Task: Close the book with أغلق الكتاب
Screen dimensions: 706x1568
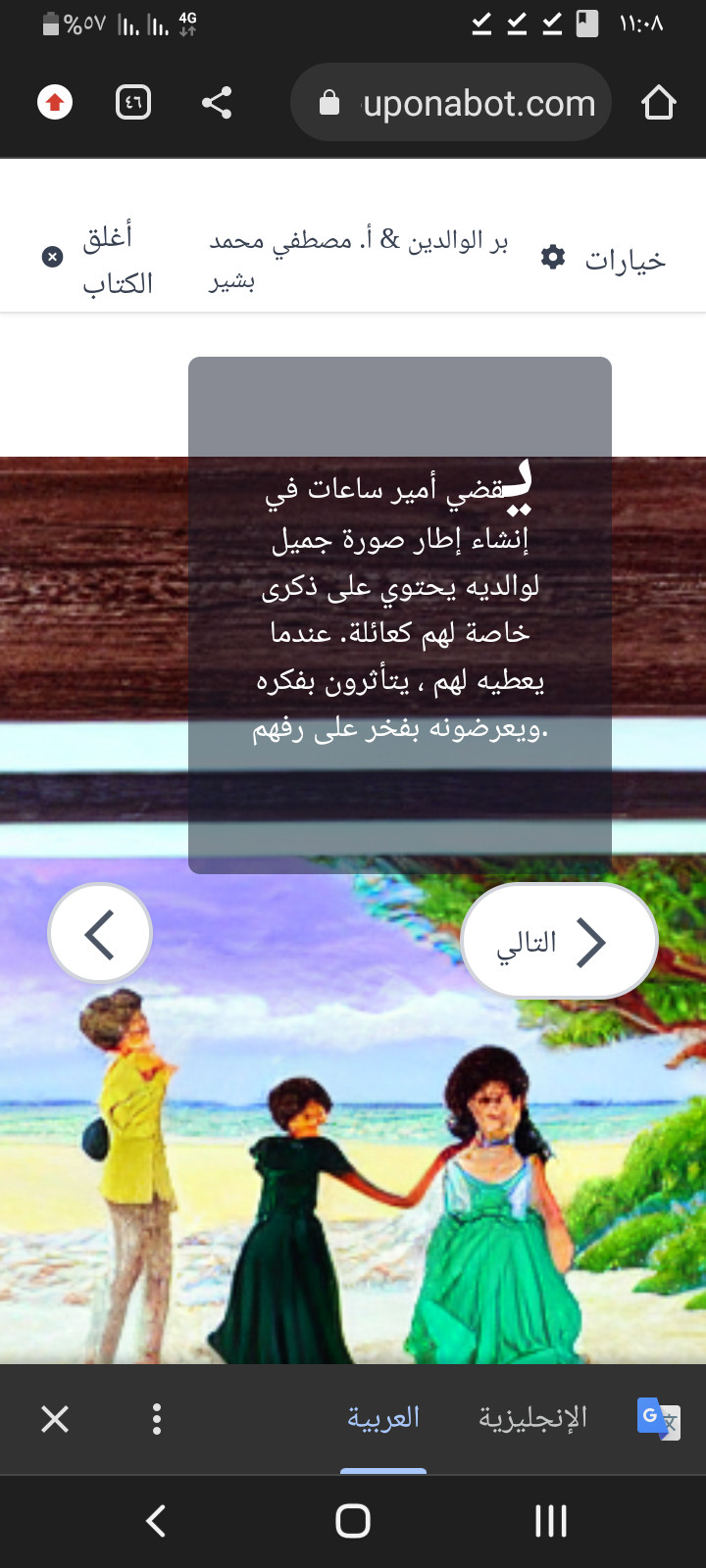Action: coord(98,259)
